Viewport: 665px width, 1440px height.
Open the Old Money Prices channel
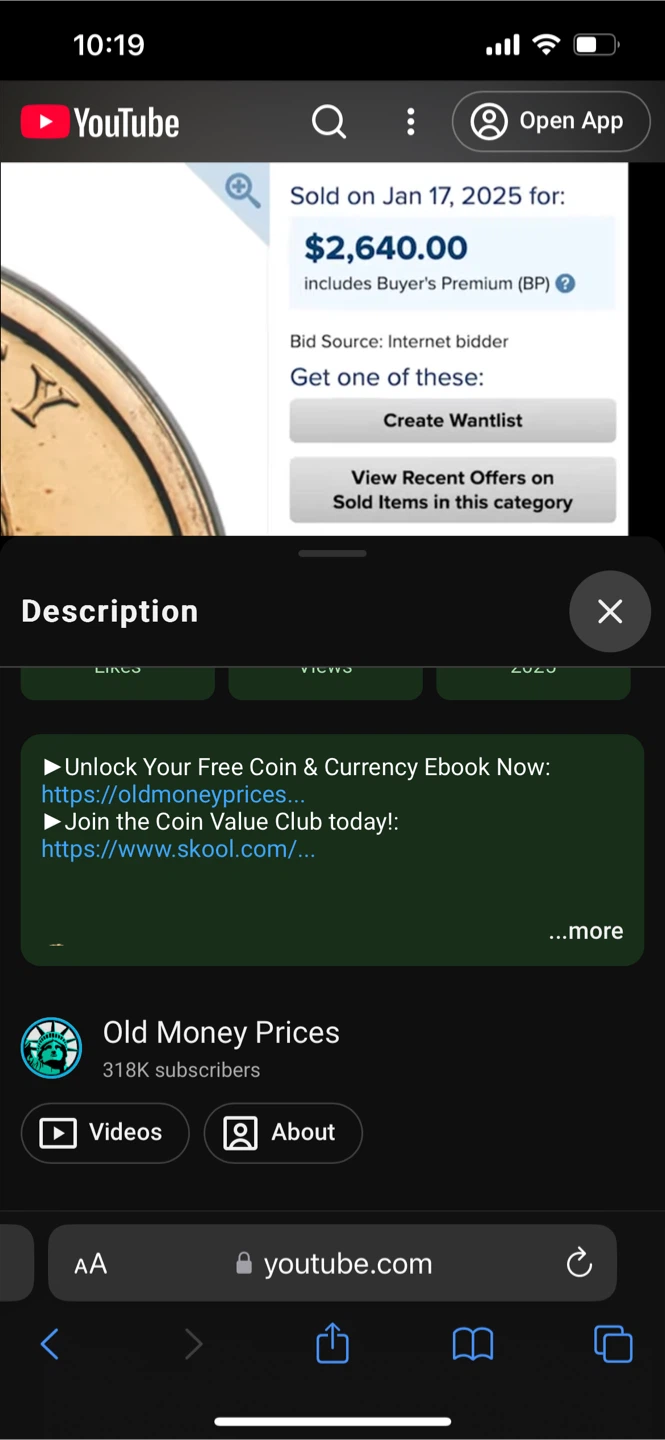pos(220,1033)
